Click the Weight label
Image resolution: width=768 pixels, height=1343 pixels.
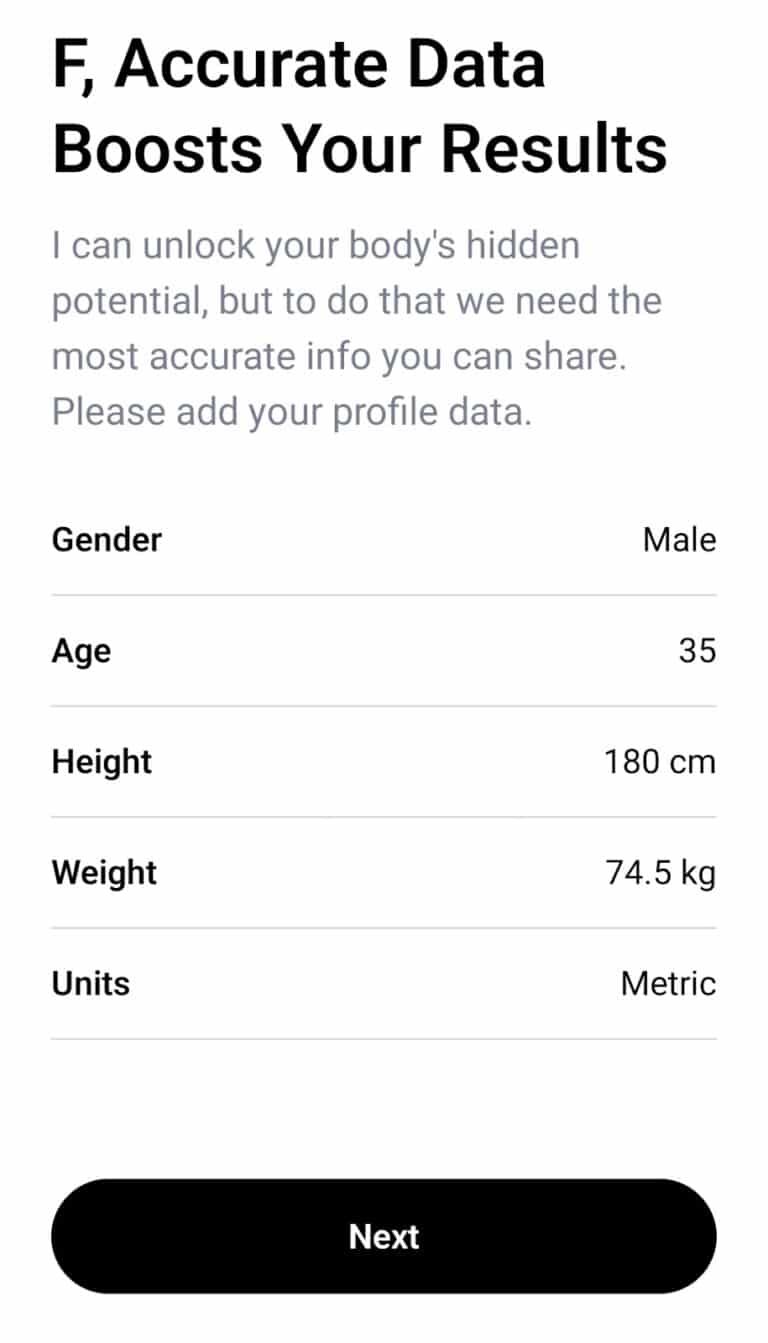(x=104, y=872)
